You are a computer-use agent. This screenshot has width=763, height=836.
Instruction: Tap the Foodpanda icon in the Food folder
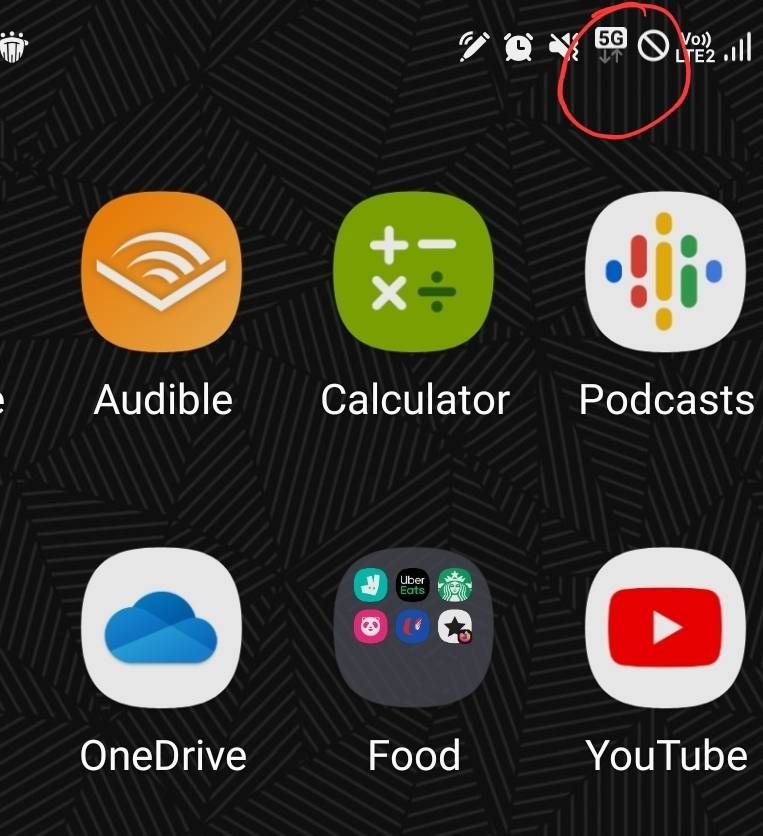tap(371, 627)
